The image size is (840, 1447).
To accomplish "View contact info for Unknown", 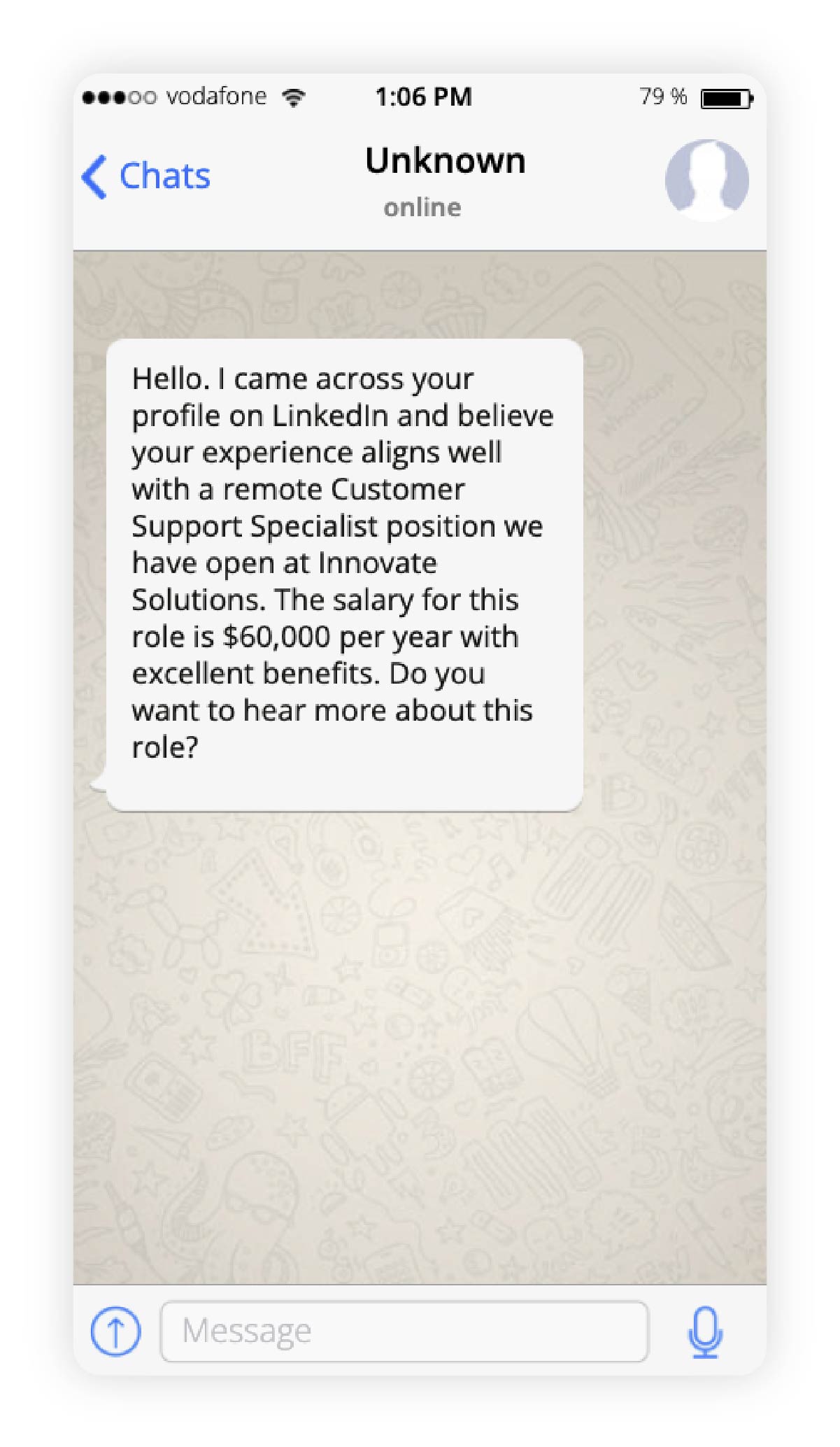I will coord(445,162).
